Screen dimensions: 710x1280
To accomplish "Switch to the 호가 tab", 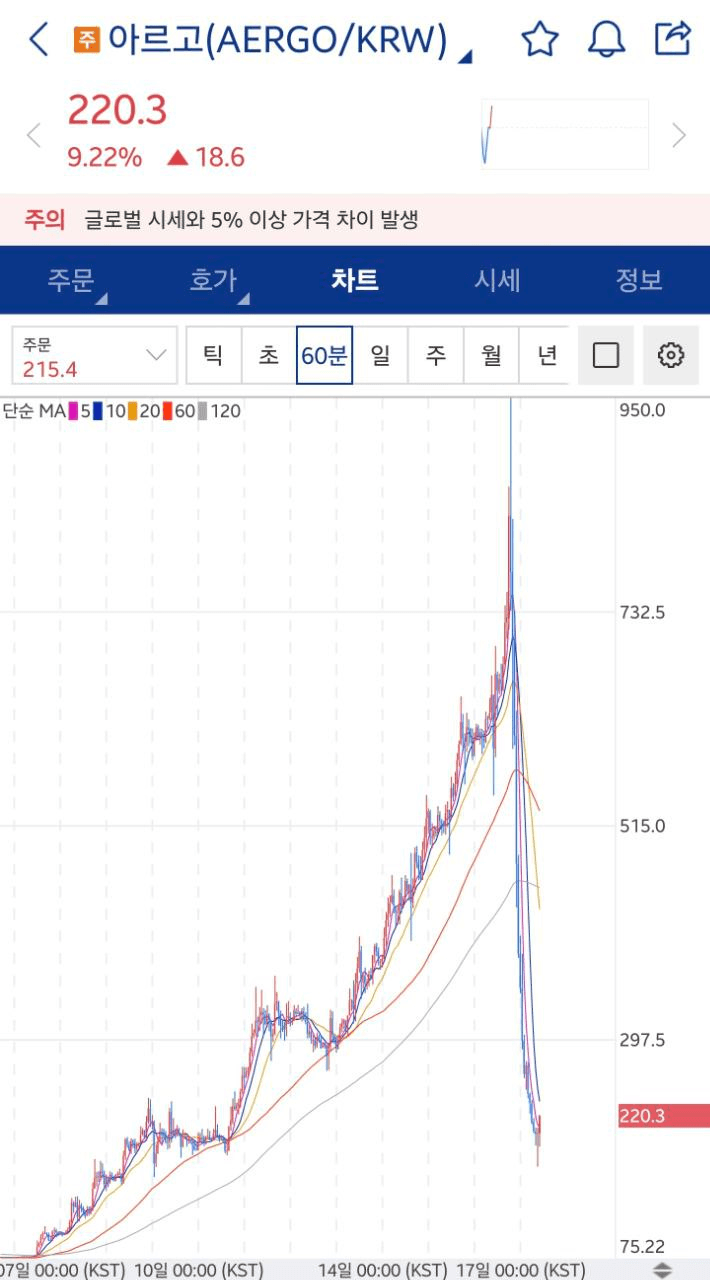I will [x=213, y=280].
